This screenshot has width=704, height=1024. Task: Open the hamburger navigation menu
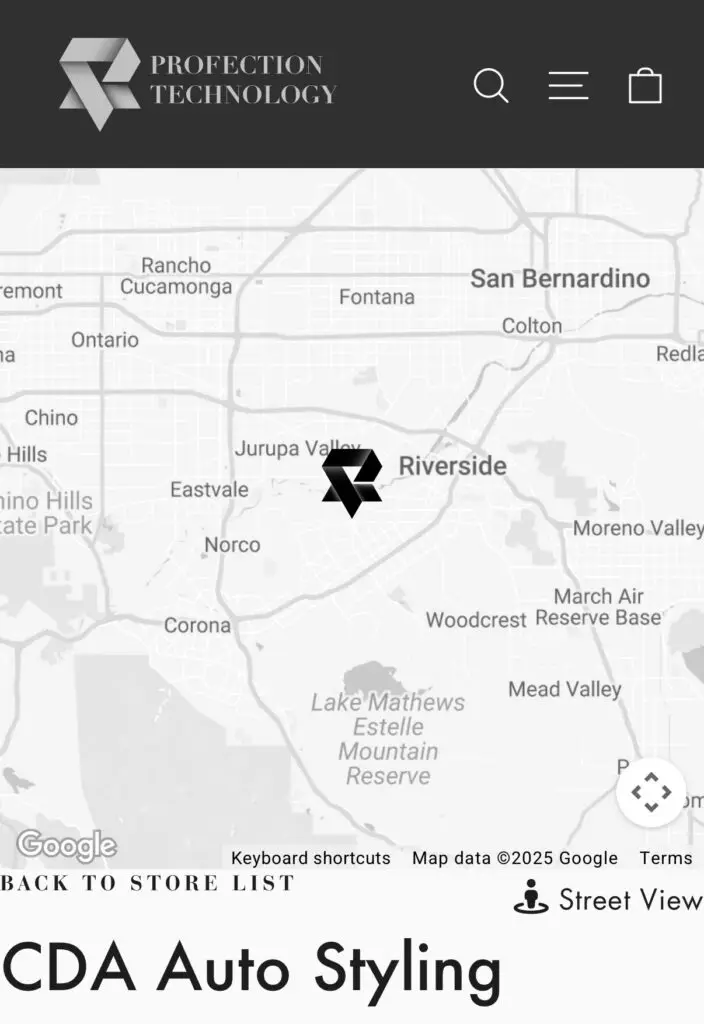tap(568, 86)
